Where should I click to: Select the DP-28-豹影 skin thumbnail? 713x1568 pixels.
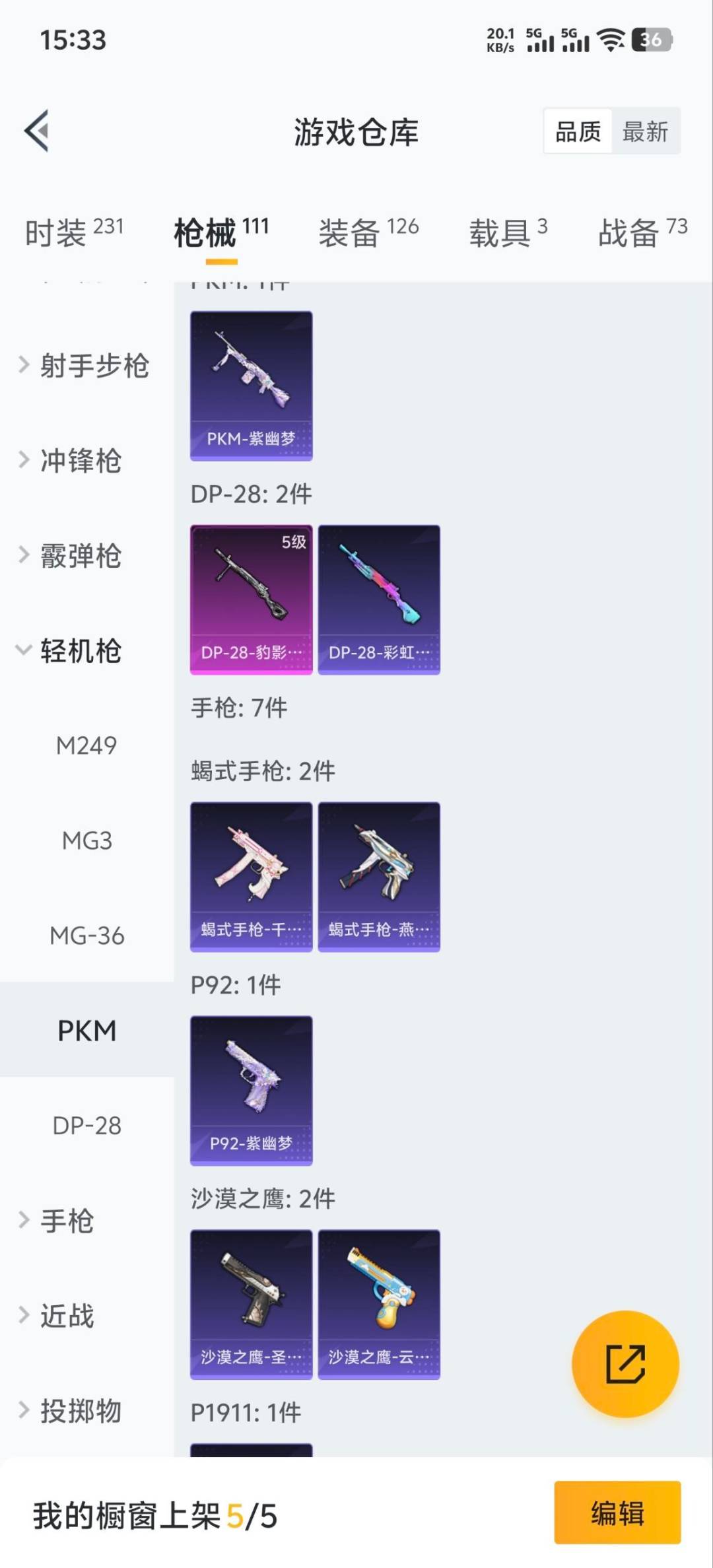[251, 597]
